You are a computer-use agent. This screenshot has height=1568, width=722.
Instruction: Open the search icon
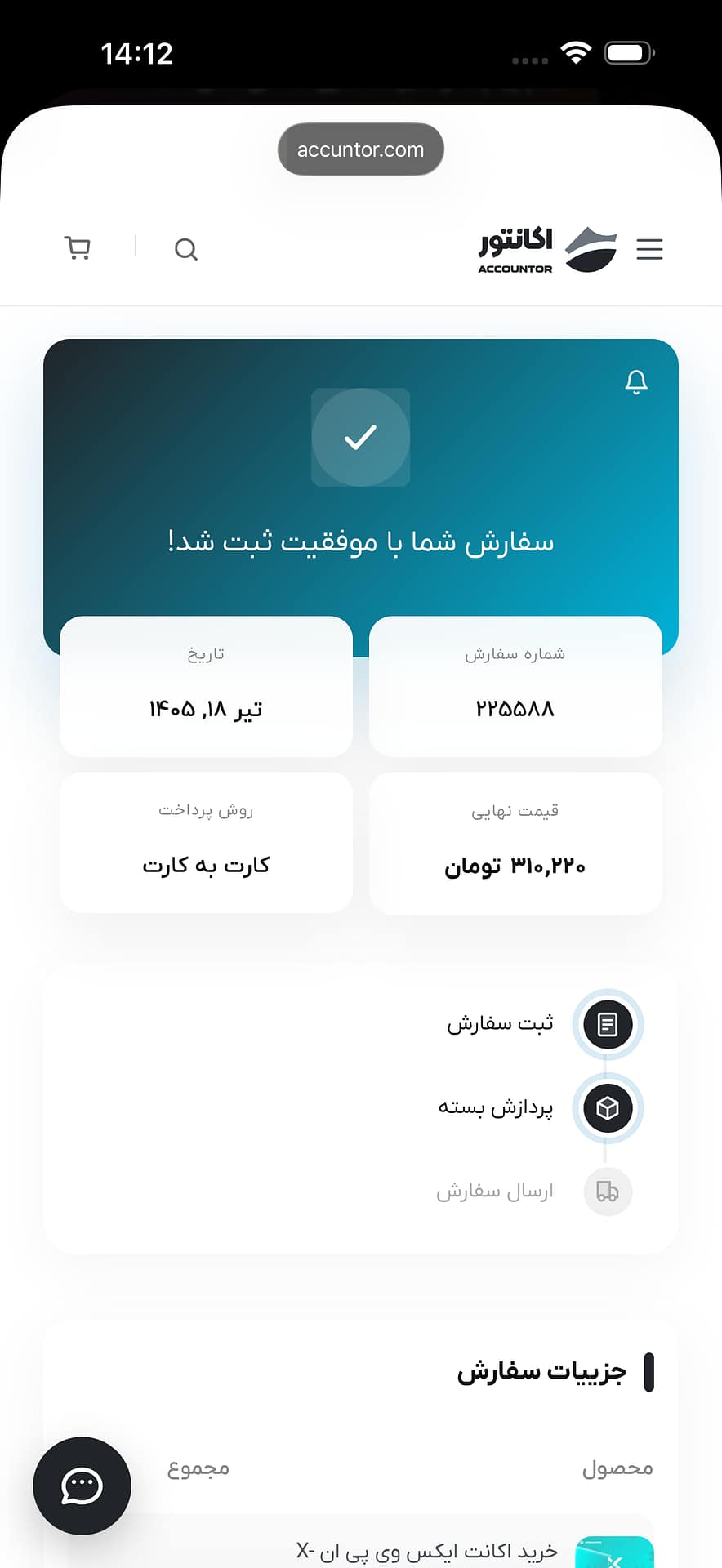tap(186, 249)
